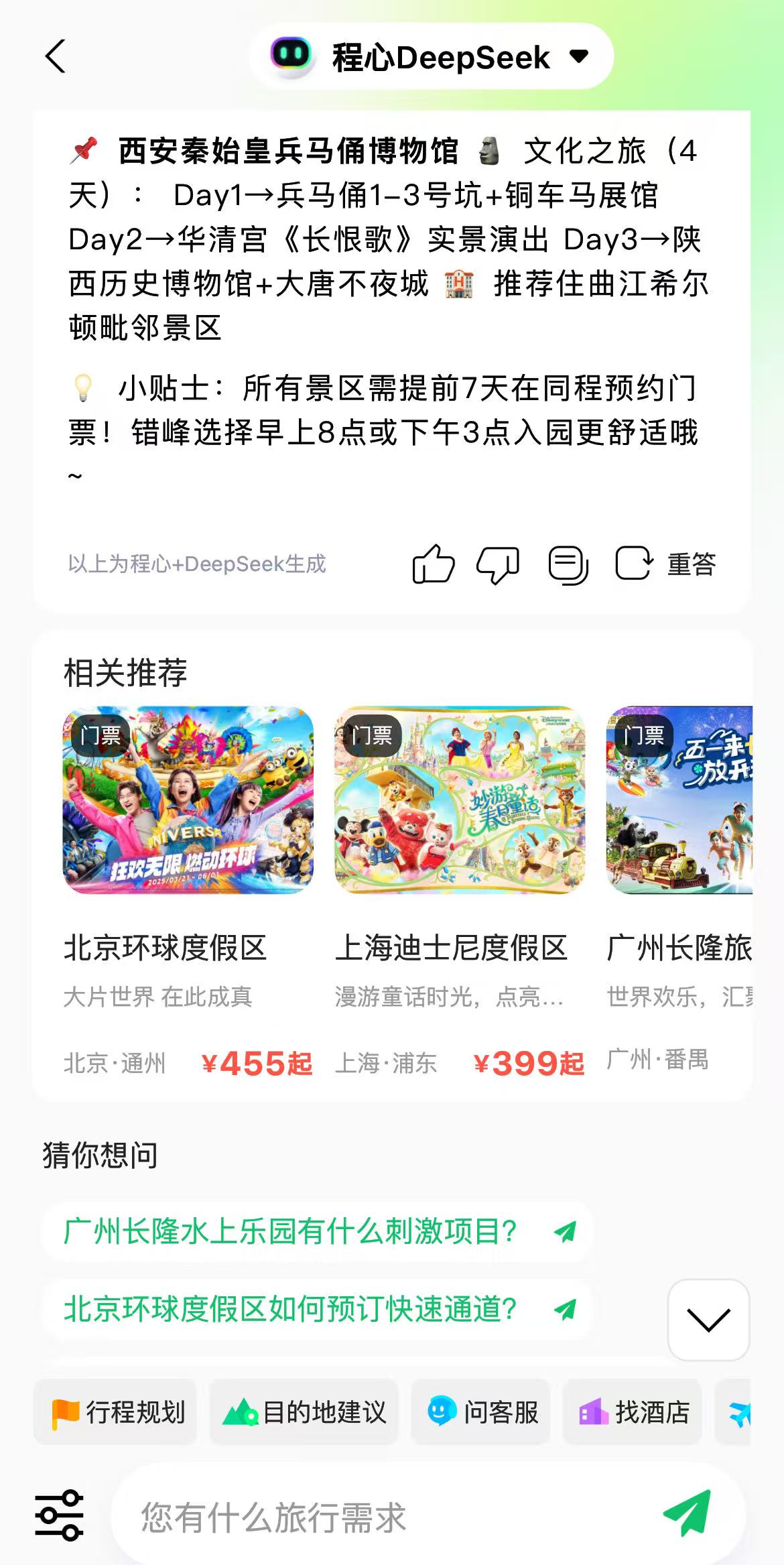Tap 重答 to regenerate the answer
This screenshot has height=1565, width=784.
pyautogui.click(x=665, y=564)
